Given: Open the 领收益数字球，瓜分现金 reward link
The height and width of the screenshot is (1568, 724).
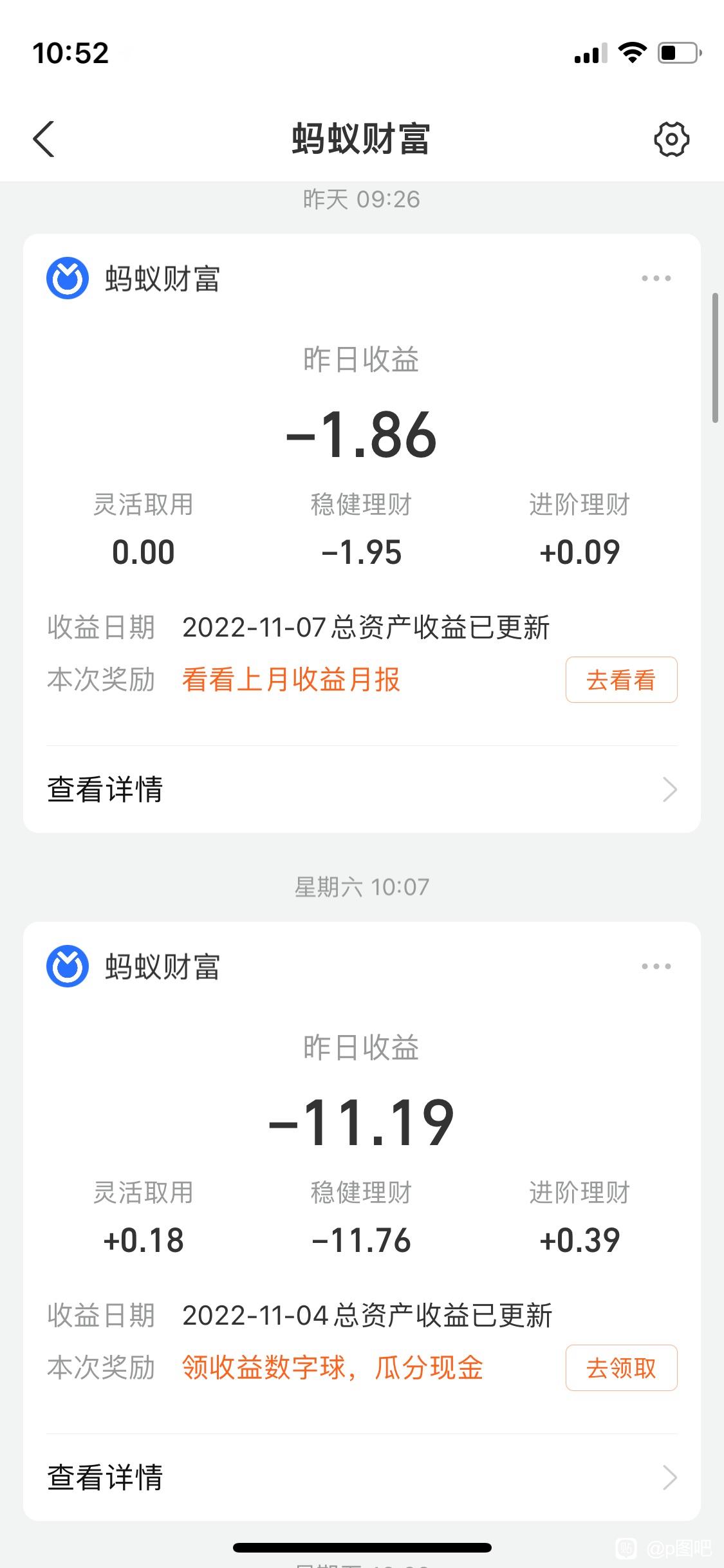Looking at the screenshot, I should point(333,1368).
